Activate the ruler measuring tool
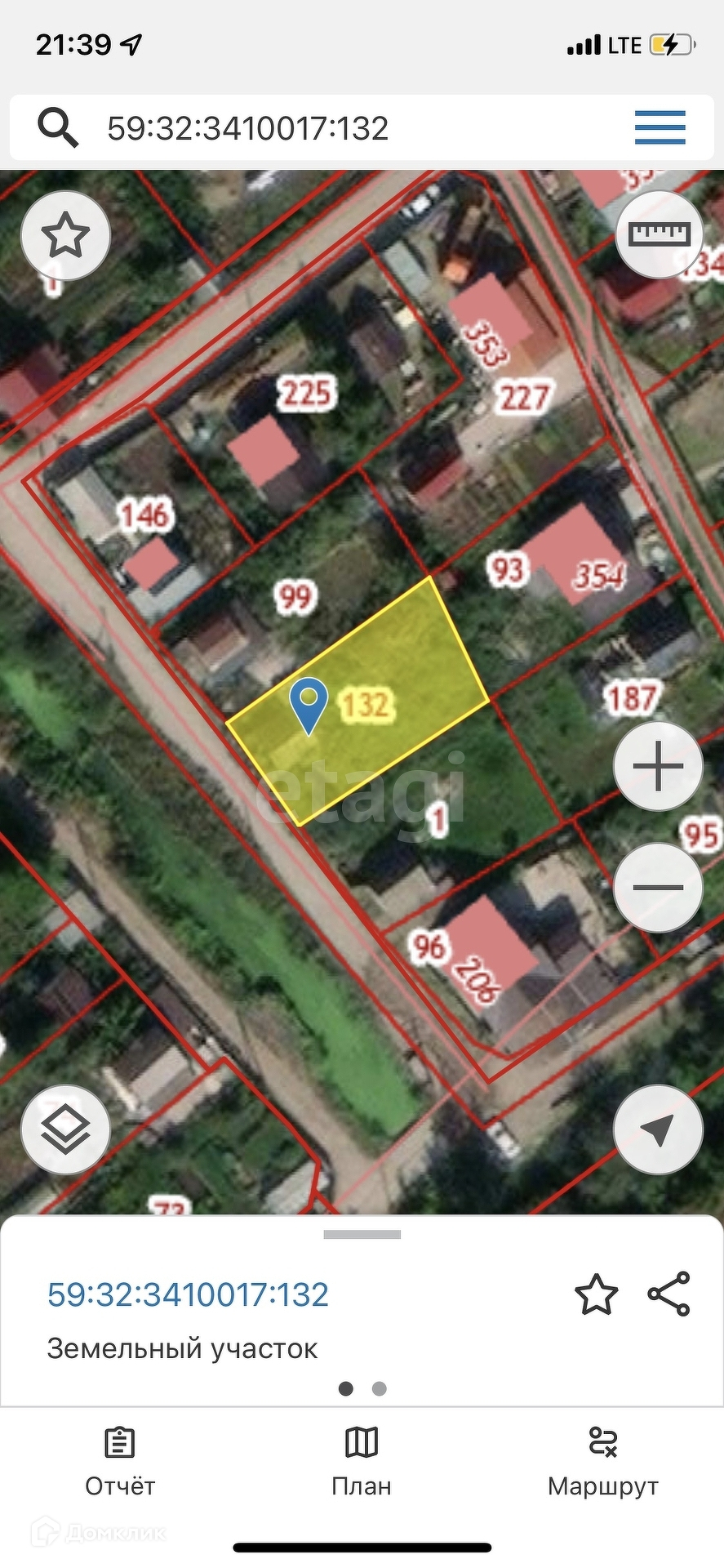The width and height of the screenshot is (724, 1568). tap(660, 234)
